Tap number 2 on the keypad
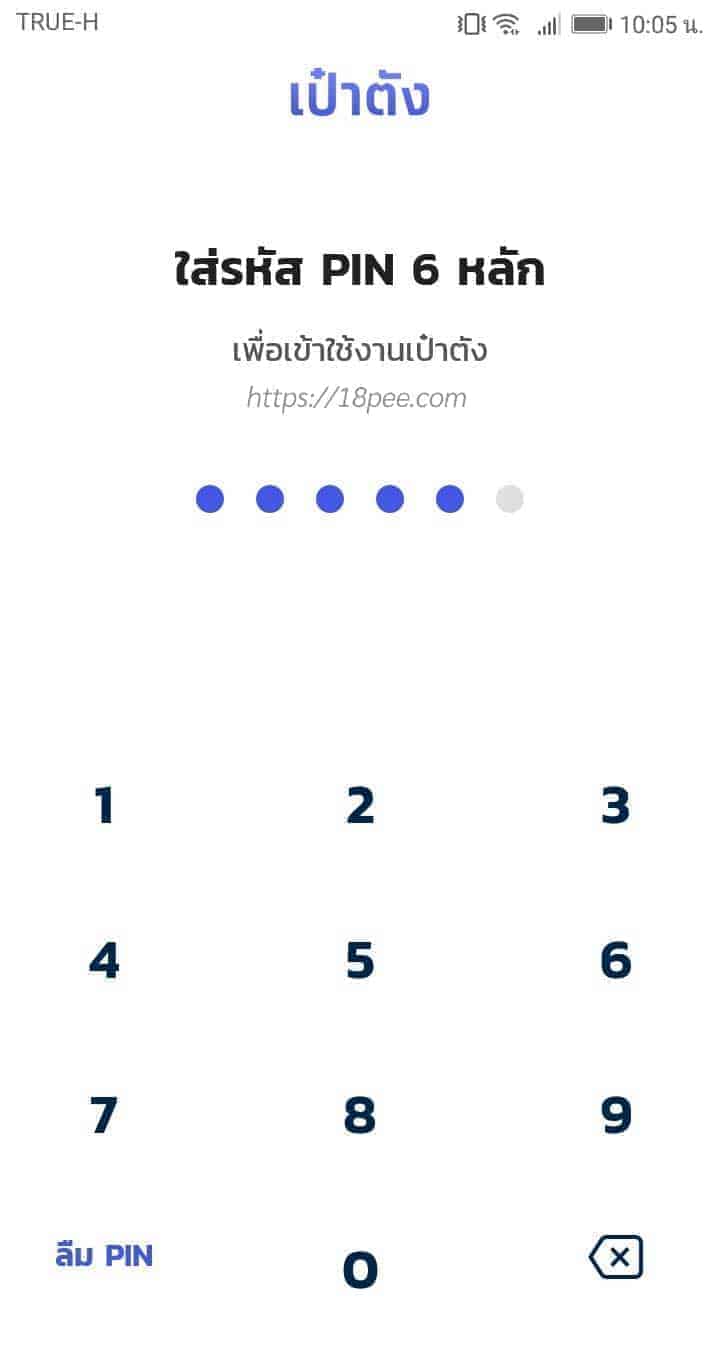This screenshot has height=1353, width=720. [360, 806]
